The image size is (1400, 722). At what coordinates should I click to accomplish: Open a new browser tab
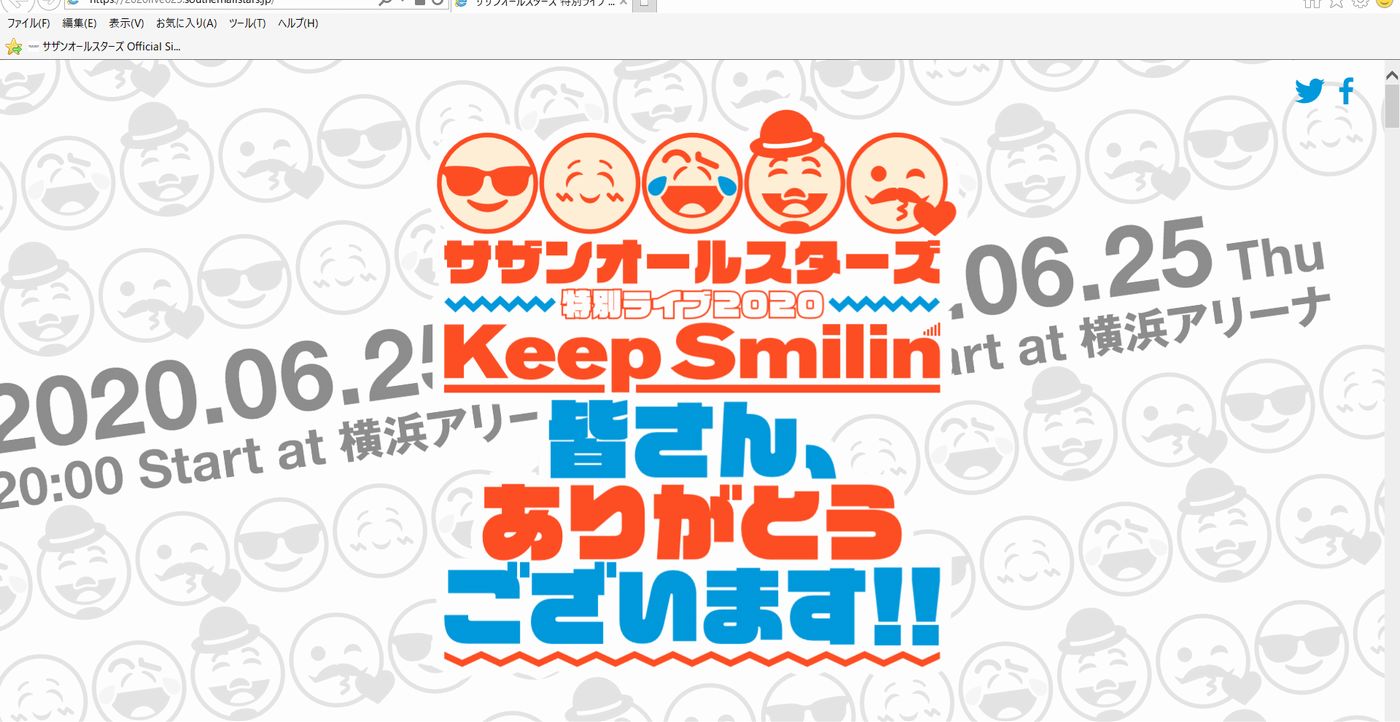(646, 4)
